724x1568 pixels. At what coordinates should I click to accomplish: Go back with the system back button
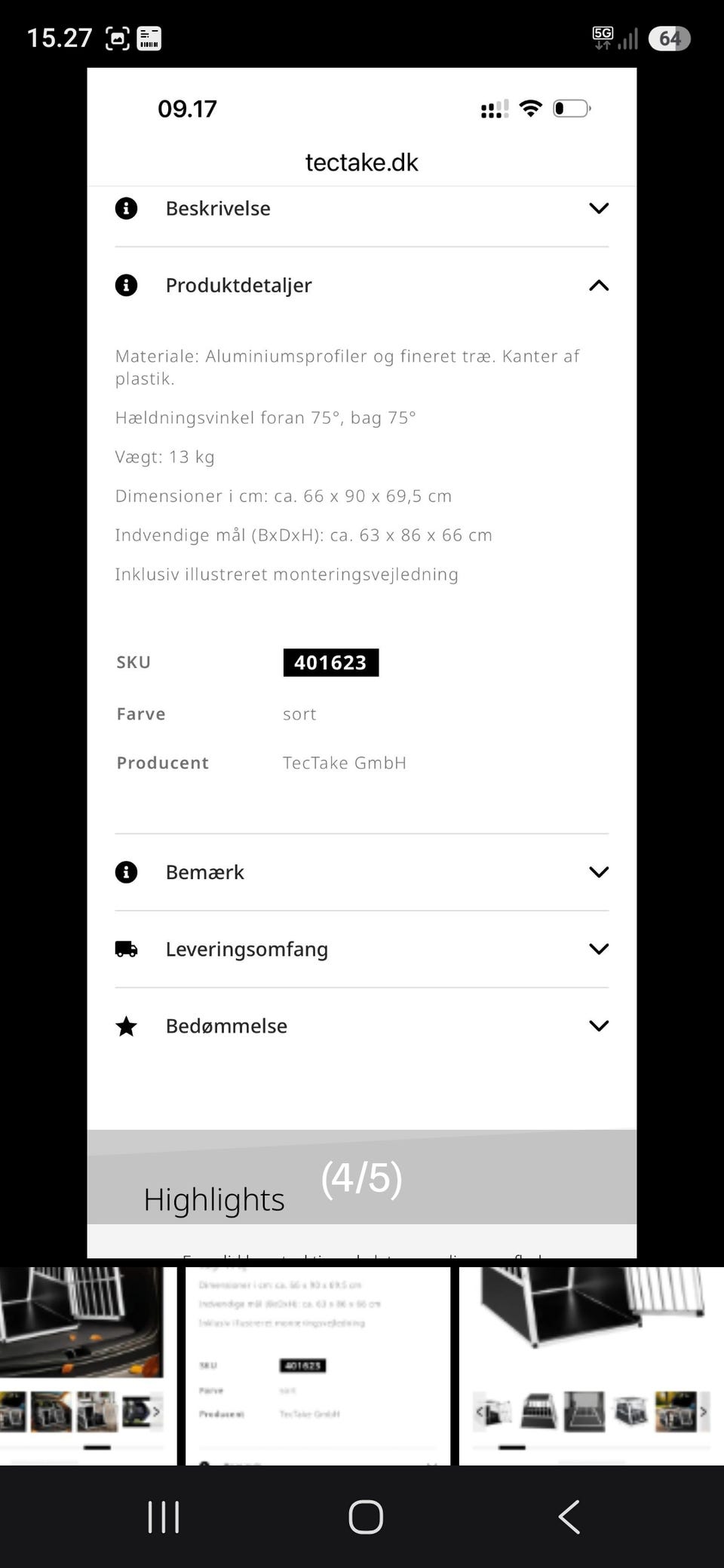tap(569, 1516)
